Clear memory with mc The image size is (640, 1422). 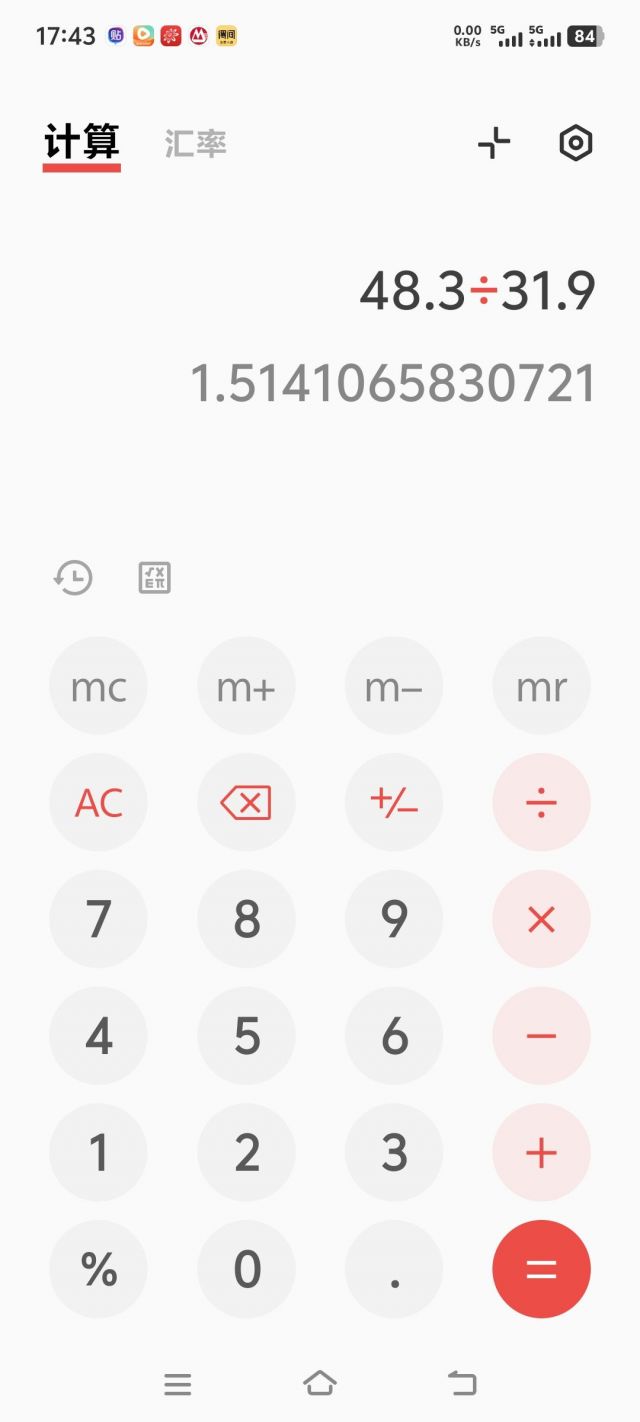click(98, 687)
